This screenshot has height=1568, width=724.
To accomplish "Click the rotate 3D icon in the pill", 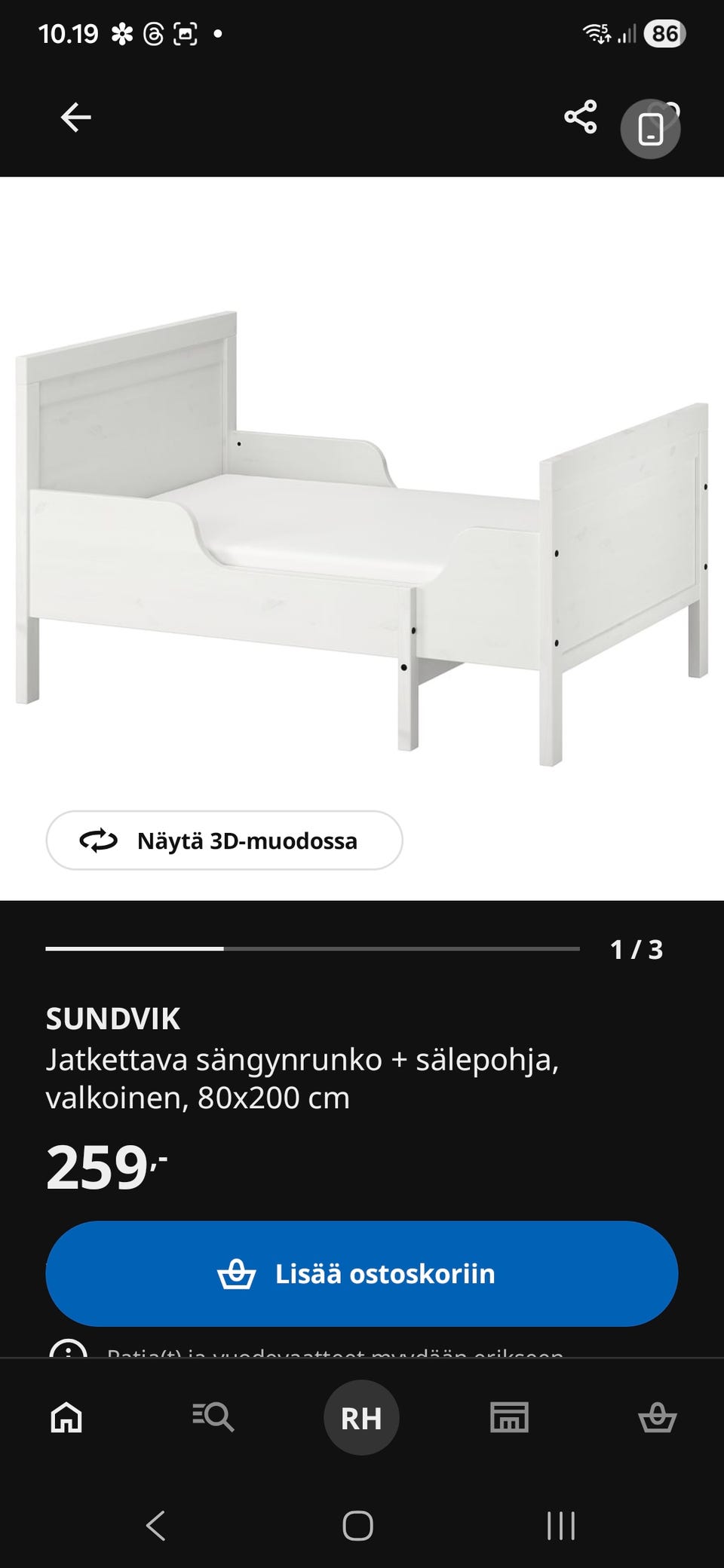I will point(99,841).
